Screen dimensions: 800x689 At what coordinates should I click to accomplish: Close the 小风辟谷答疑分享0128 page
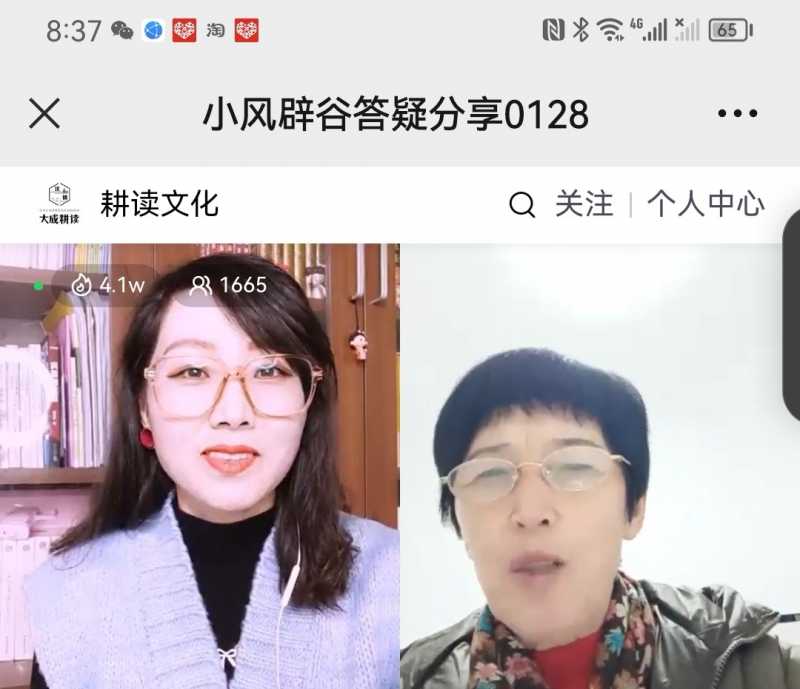(45, 114)
